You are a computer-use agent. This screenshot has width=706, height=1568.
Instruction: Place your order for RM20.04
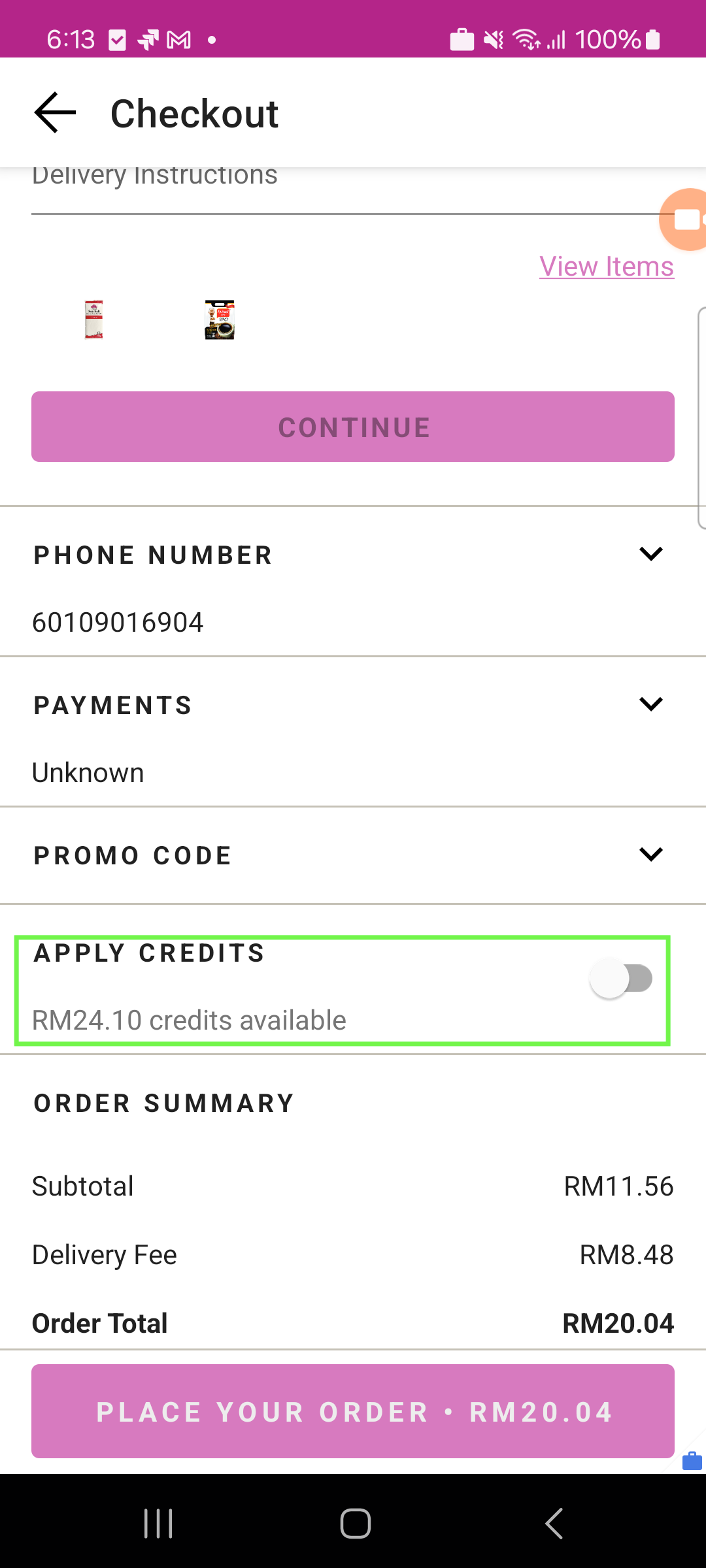point(353,1411)
